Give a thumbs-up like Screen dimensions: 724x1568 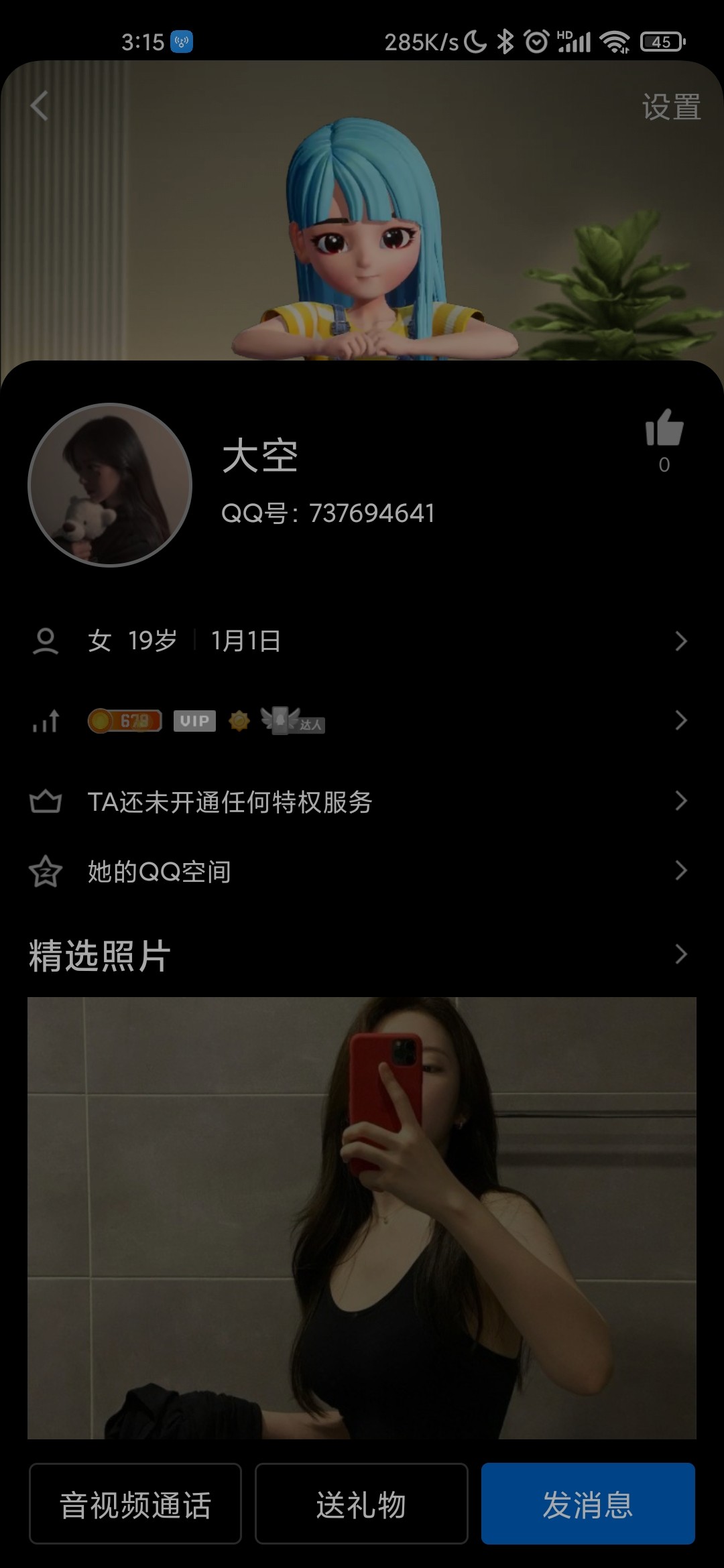pos(664,429)
